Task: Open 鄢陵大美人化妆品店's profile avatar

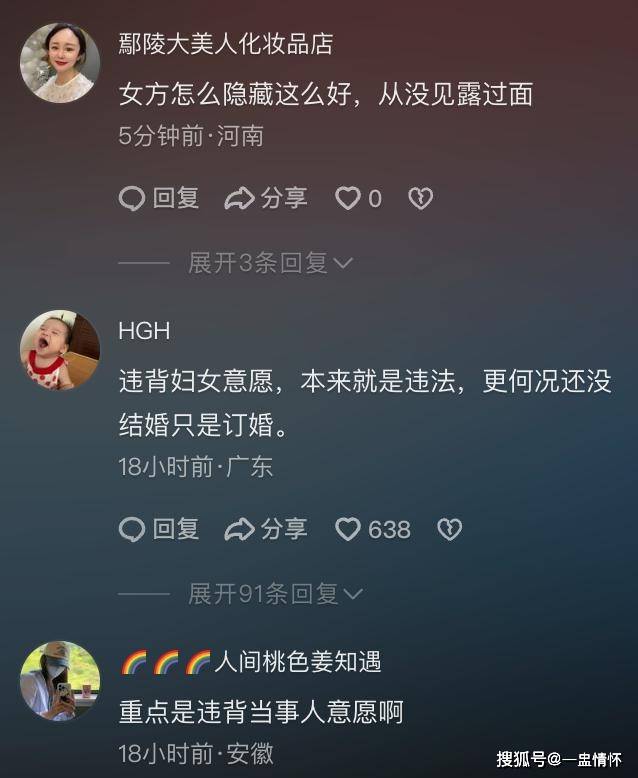Action: [x=59, y=62]
